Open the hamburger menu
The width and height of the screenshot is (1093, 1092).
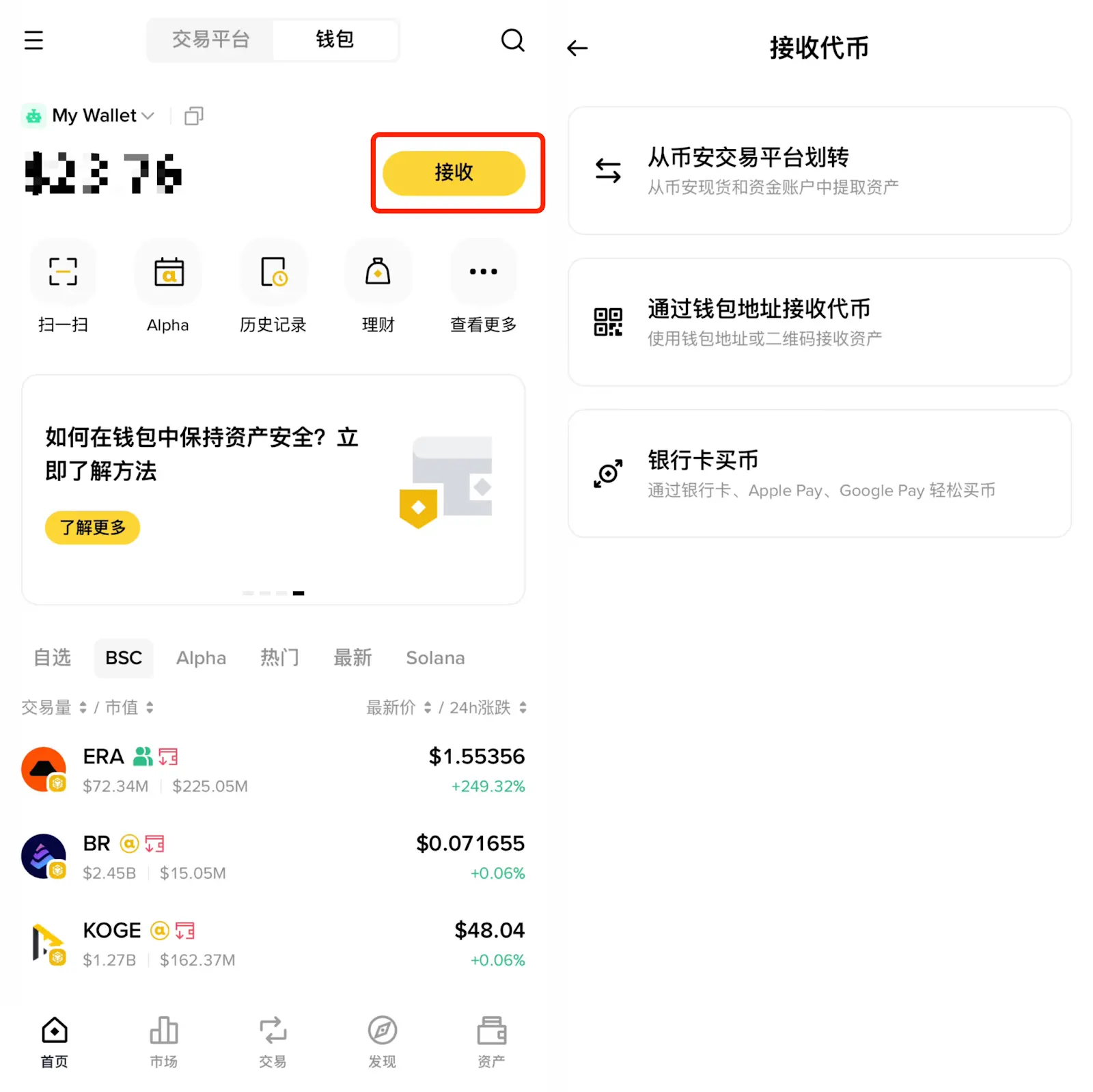pyautogui.click(x=33, y=40)
